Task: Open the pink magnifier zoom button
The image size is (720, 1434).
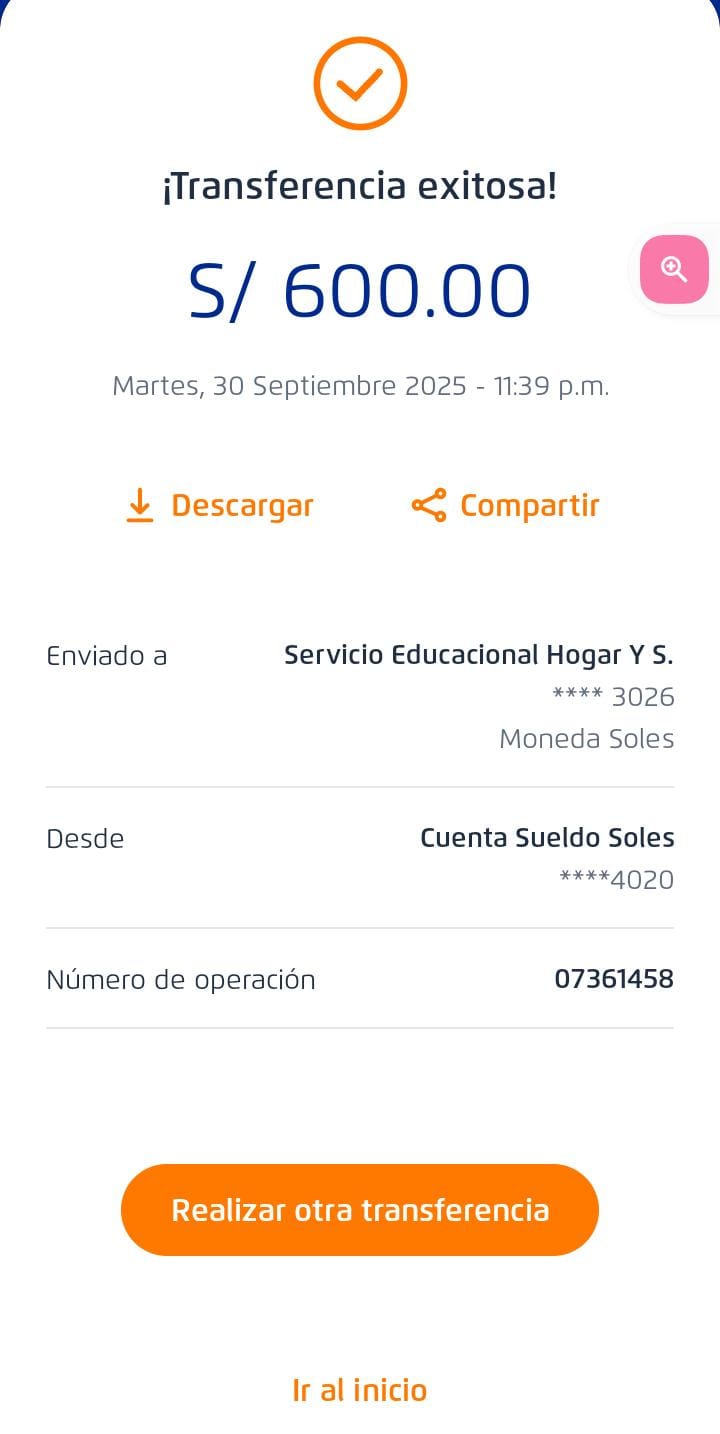Action: [675, 269]
